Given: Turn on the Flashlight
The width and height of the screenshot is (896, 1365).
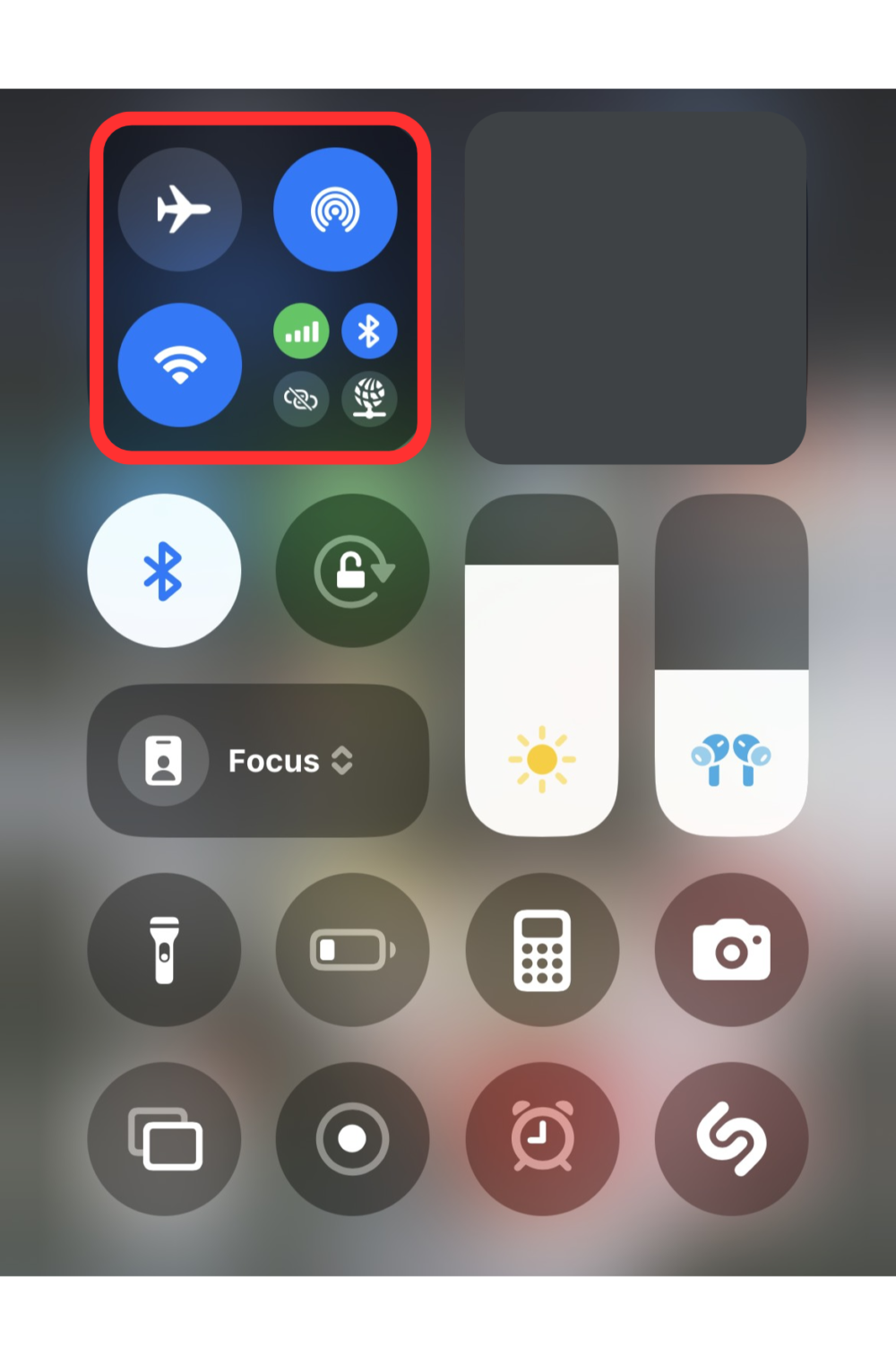Looking at the screenshot, I should 165,950.
